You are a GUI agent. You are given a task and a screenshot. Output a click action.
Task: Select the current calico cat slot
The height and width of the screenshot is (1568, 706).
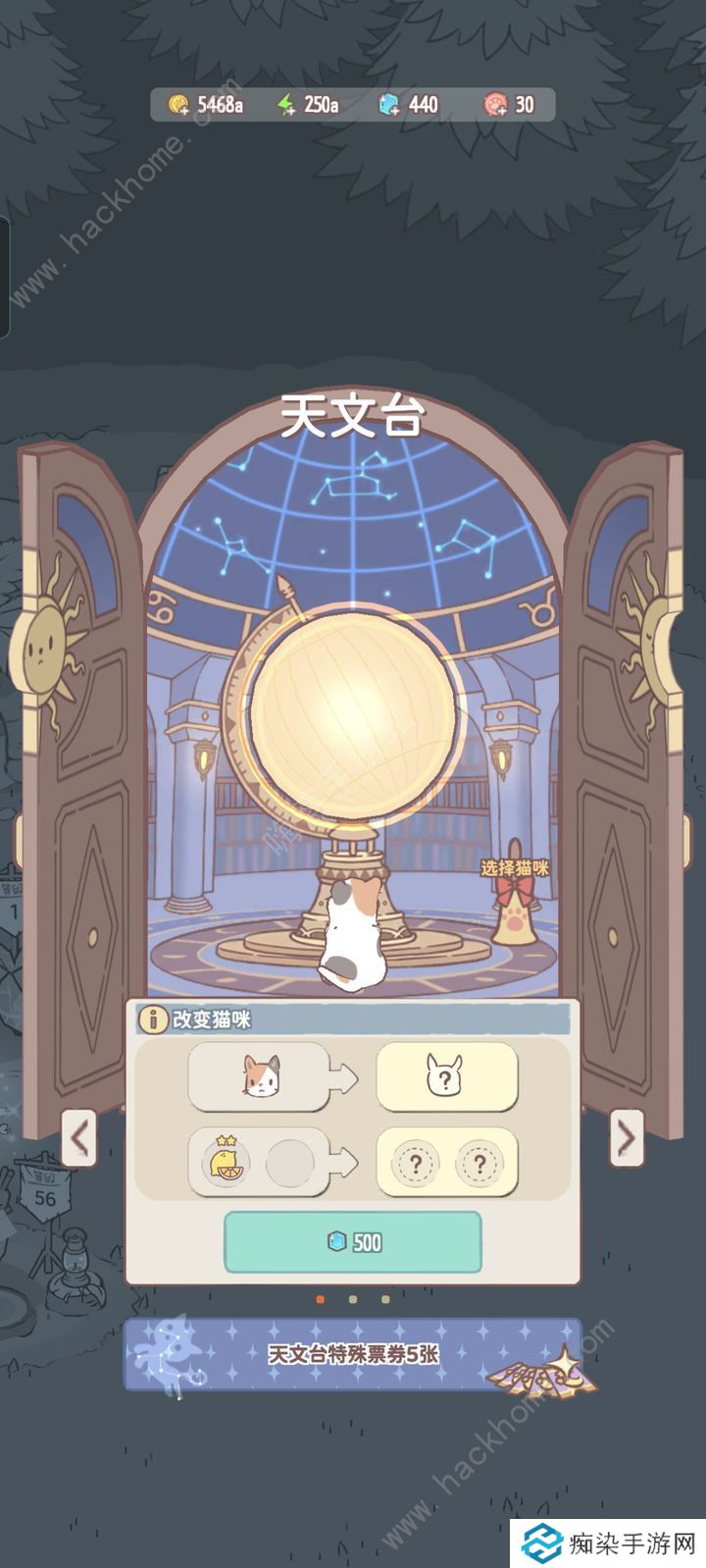pos(260,1076)
